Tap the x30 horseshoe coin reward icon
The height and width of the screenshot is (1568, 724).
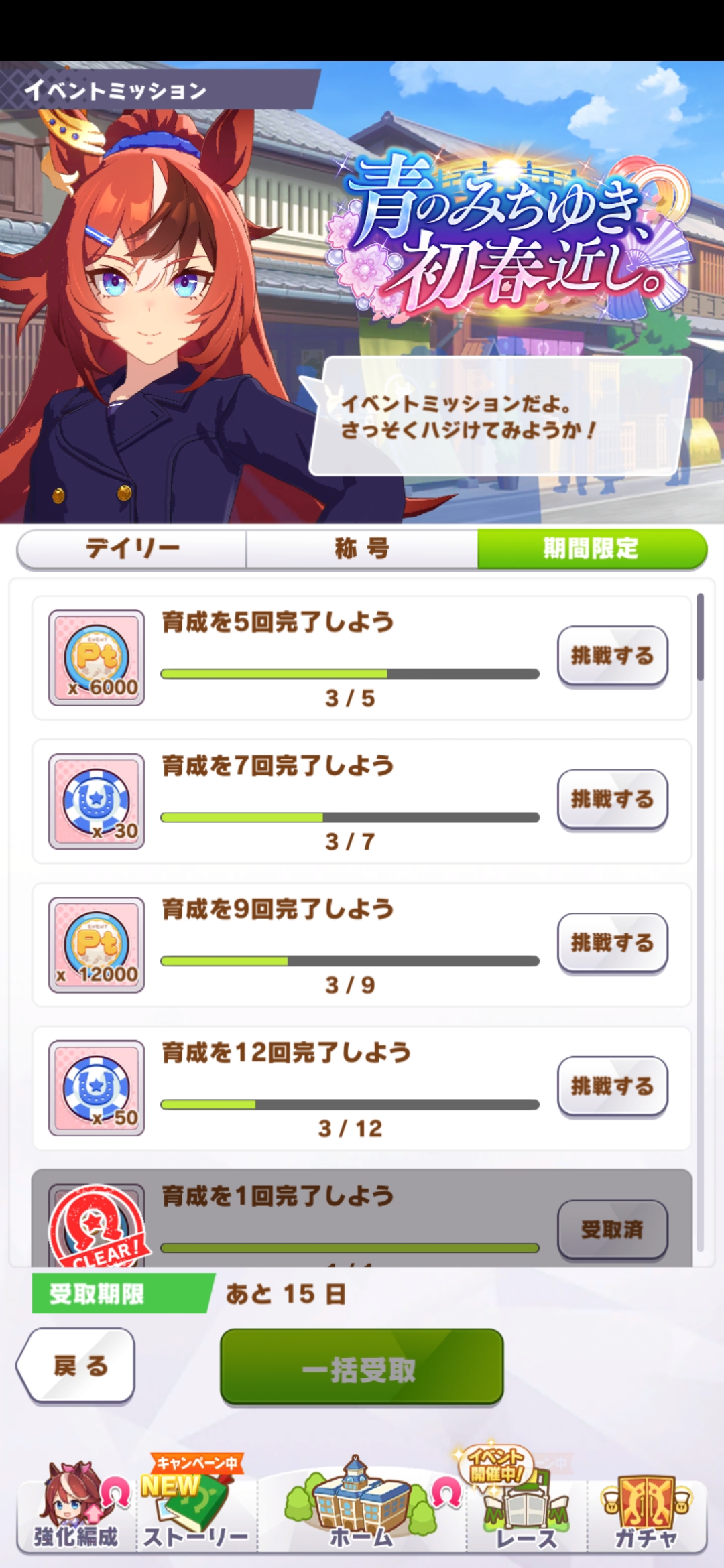97,801
